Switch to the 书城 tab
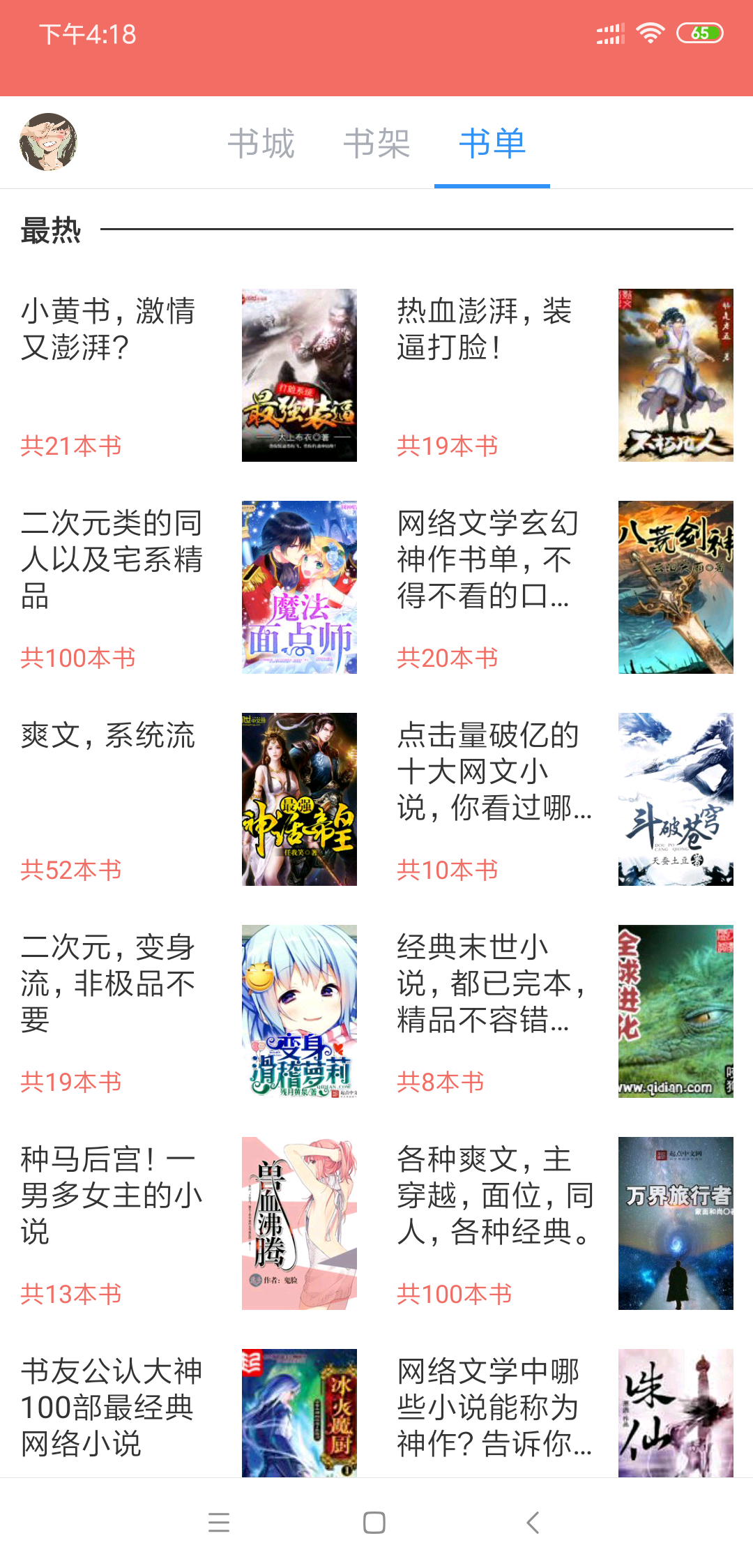Screen dimensions: 753x1568 (261, 143)
